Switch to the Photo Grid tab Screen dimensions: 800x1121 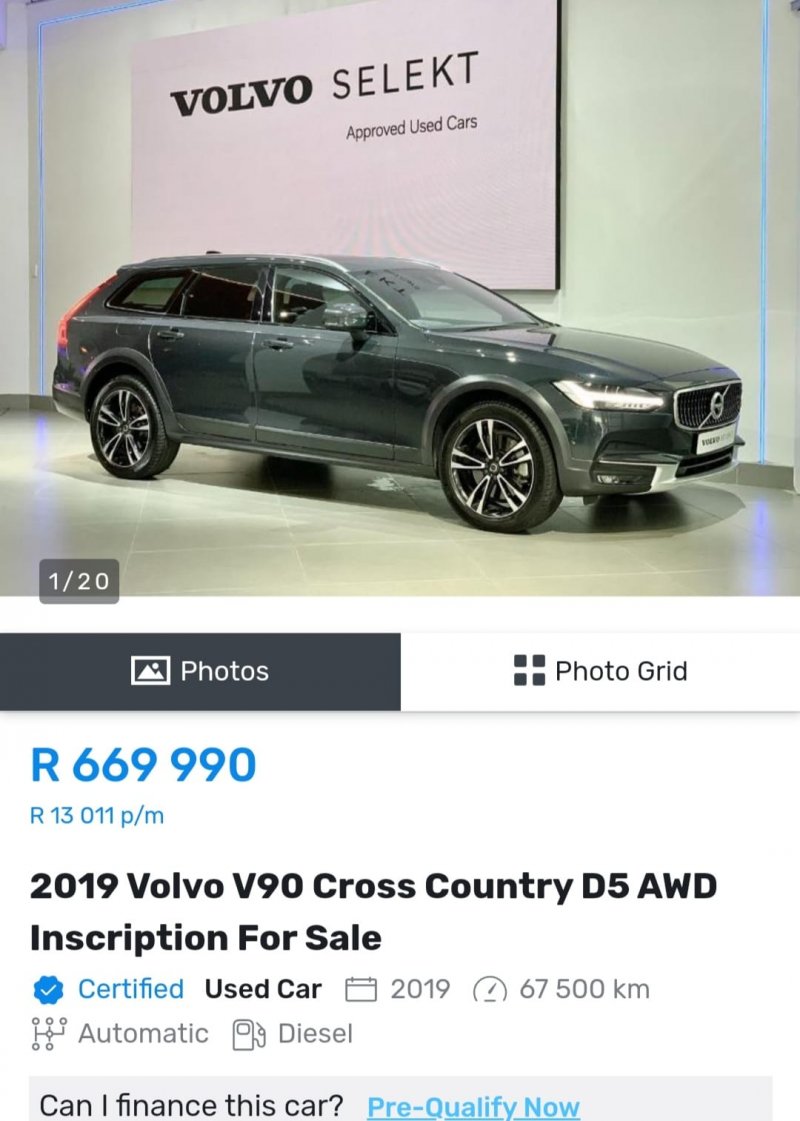(x=600, y=671)
